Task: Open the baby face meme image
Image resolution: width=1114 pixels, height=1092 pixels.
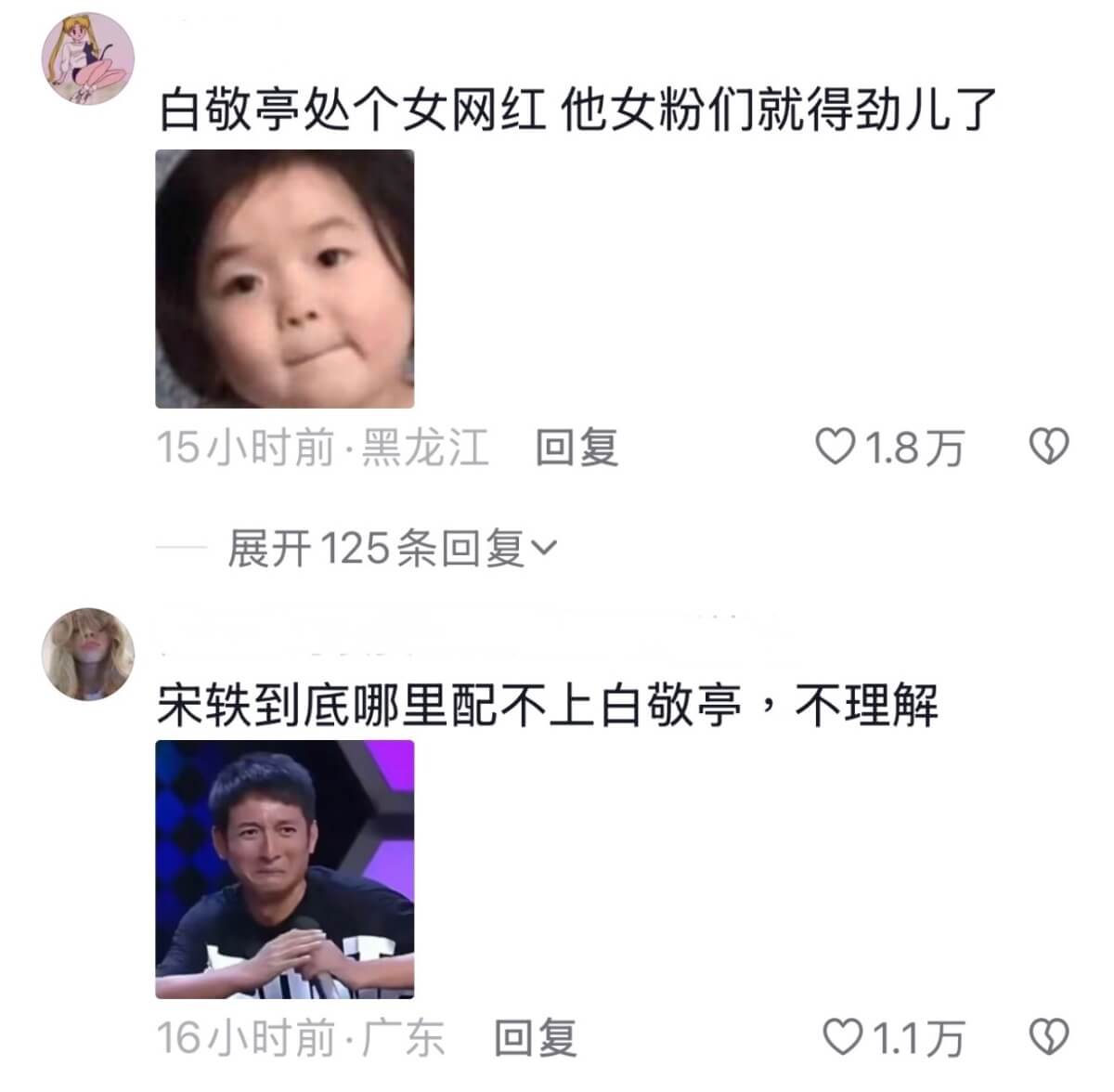Action: pyautogui.click(x=285, y=279)
